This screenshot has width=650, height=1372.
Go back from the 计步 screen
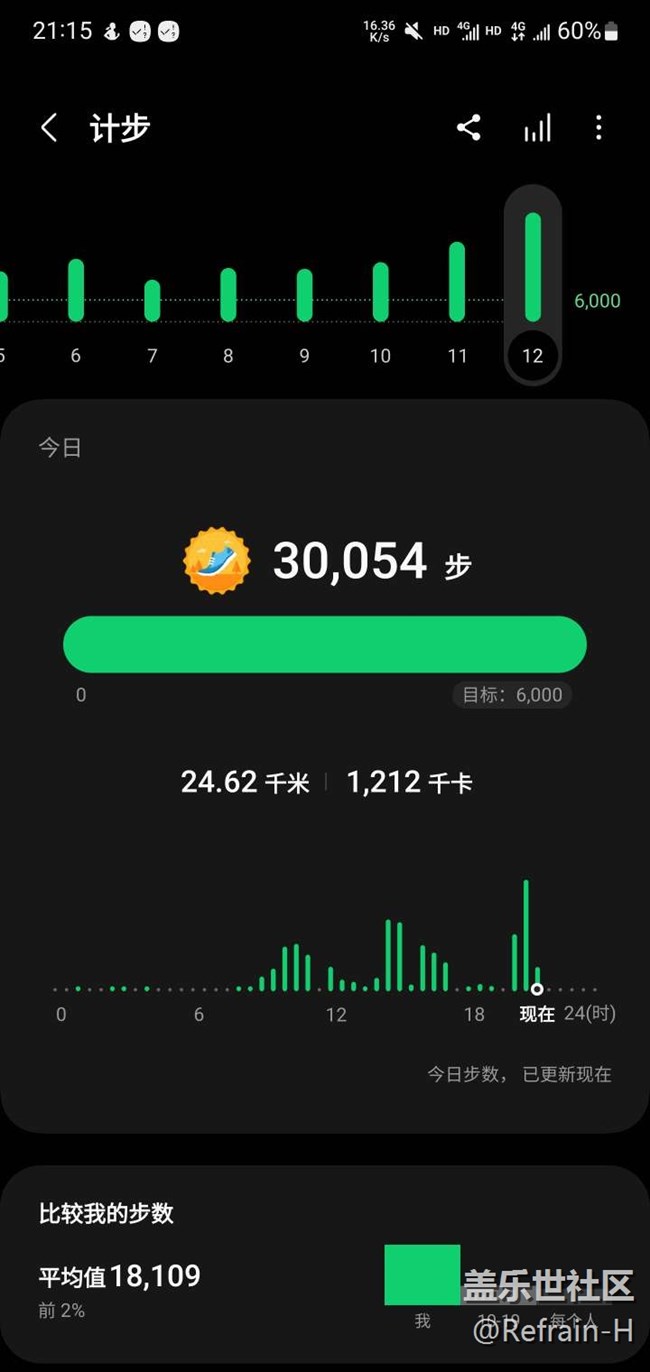pyautogui.click(x=49, y=128)
